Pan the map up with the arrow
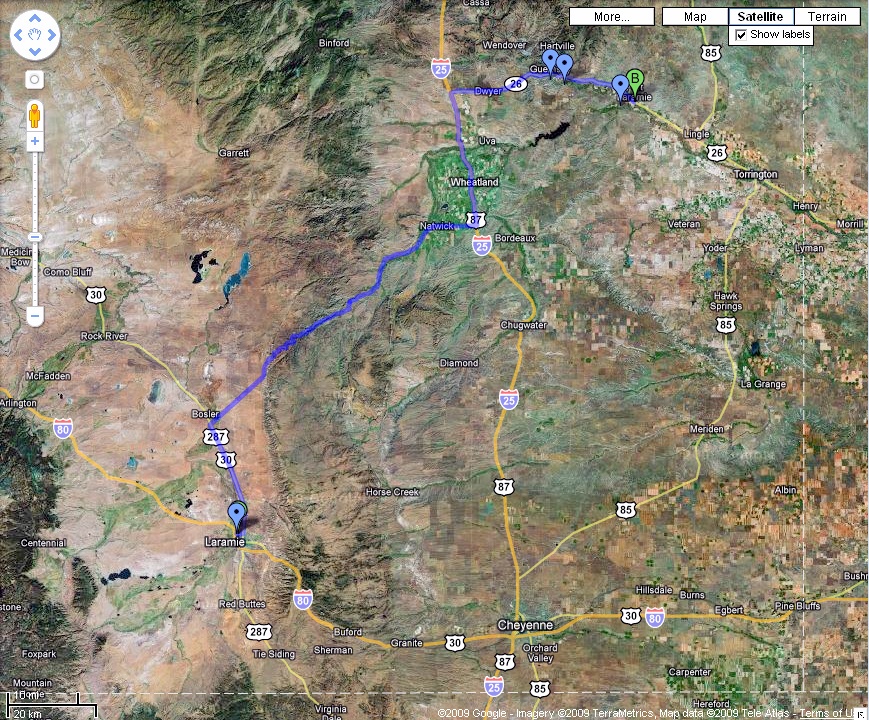Screen dimensions: 869x720 pos(34,20)
